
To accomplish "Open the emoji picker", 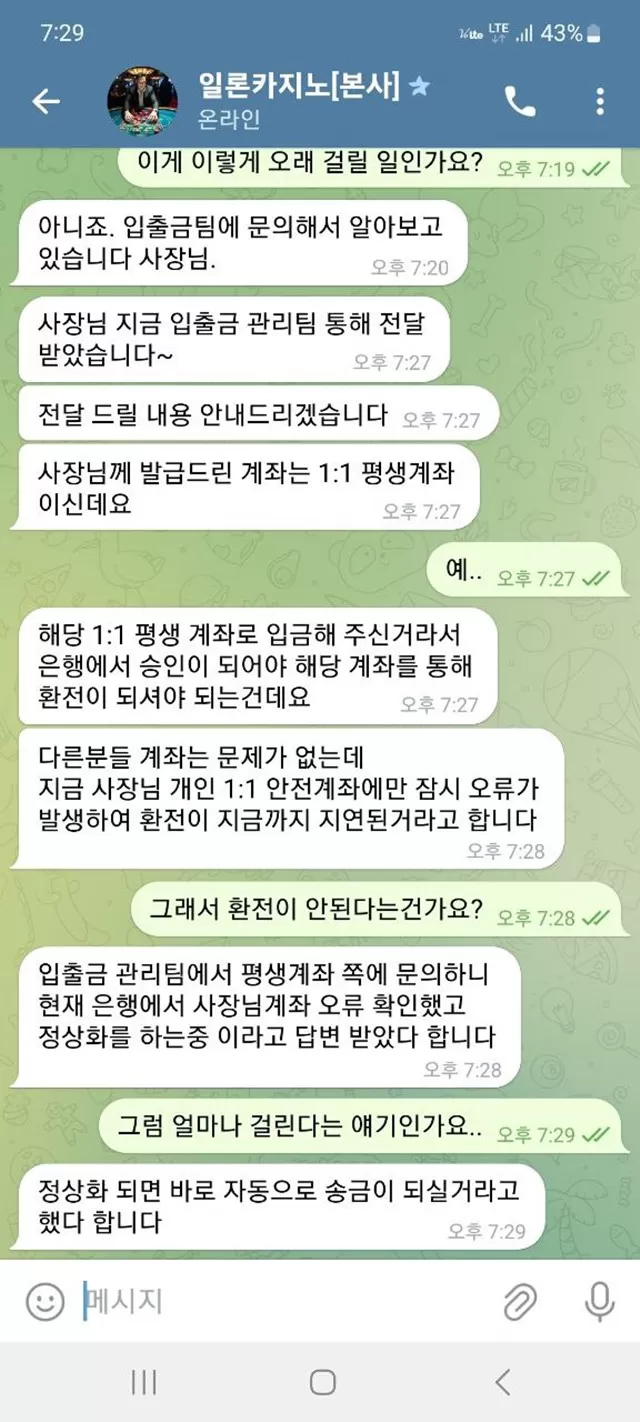I will (44, 1301).
